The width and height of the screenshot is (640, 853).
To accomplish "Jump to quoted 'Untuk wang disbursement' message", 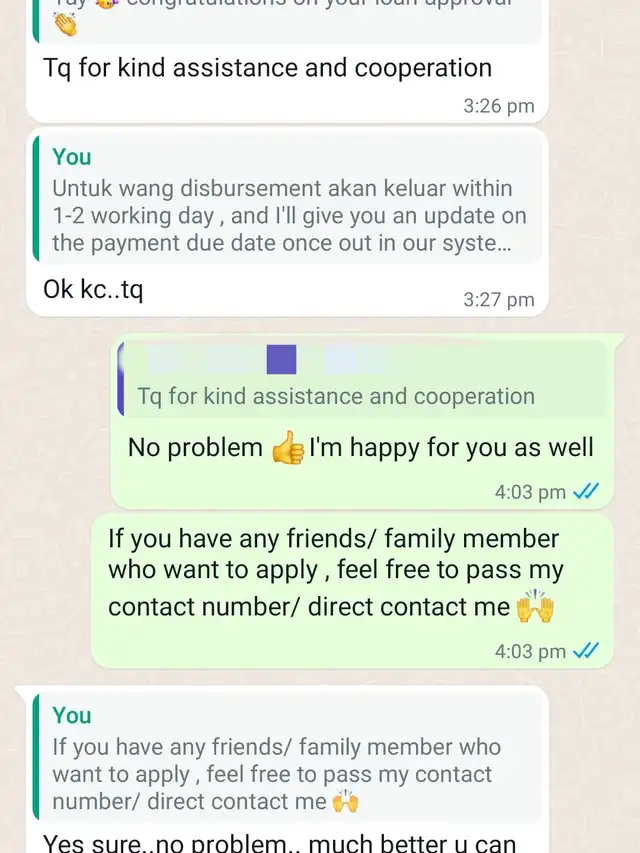I will tap(287, 199).
